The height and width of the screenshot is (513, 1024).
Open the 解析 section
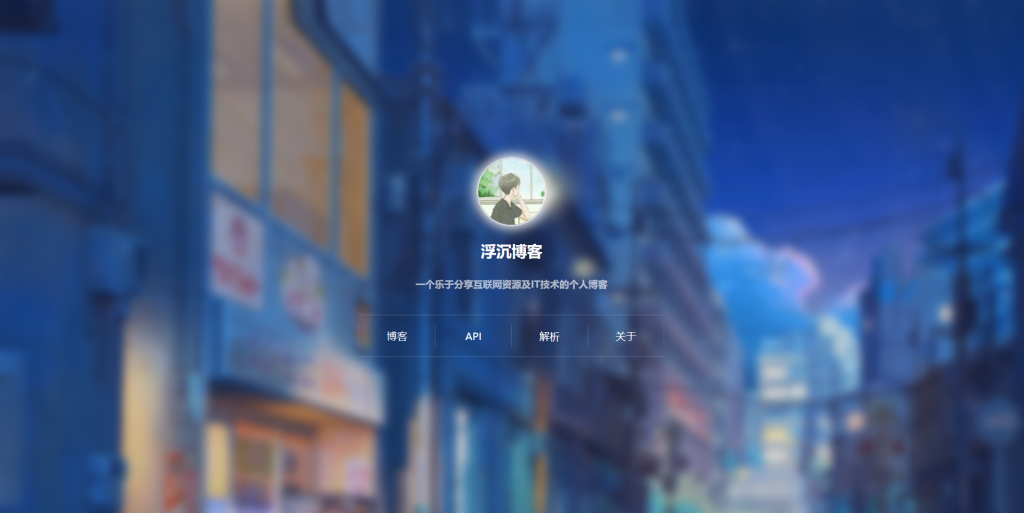point(549,336)
